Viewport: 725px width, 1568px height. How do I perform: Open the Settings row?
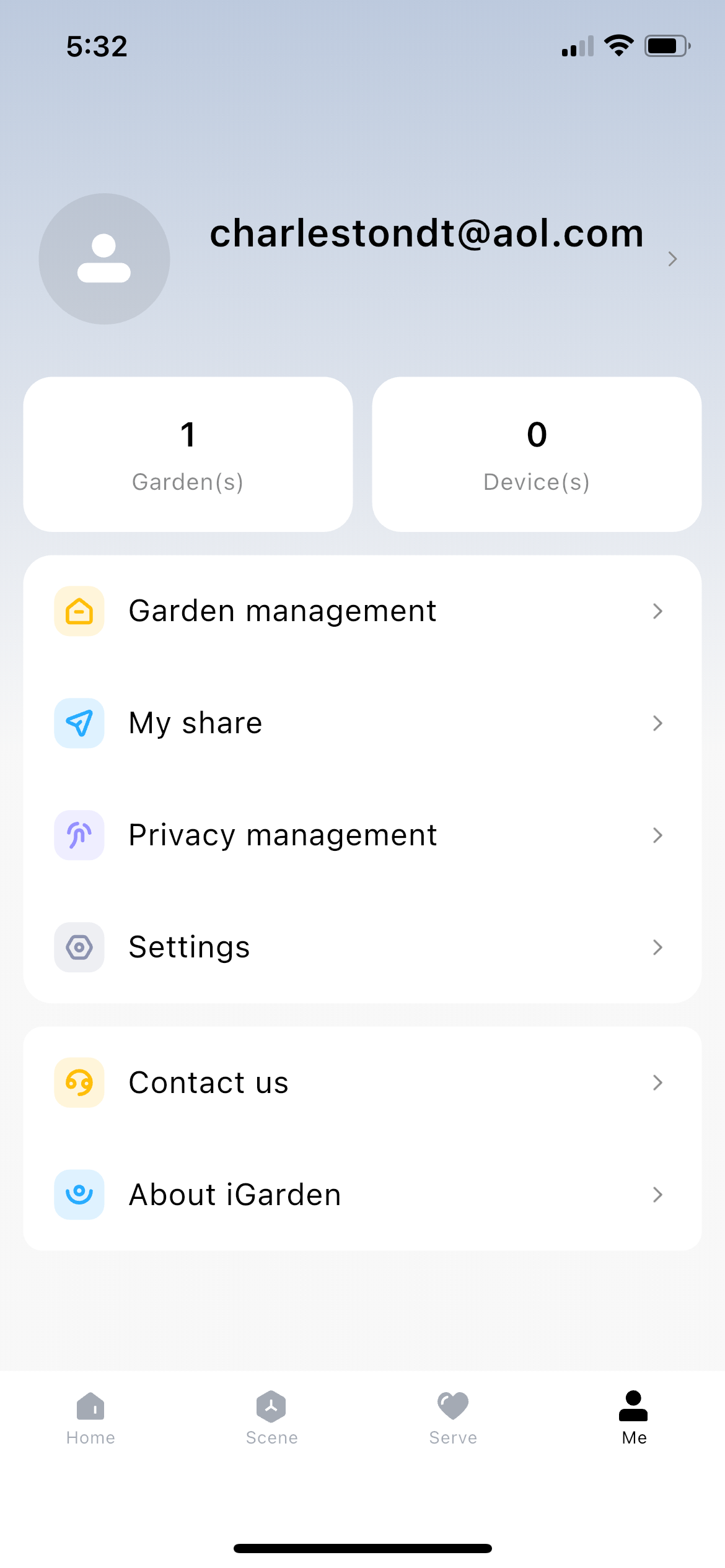coord(362,947)
